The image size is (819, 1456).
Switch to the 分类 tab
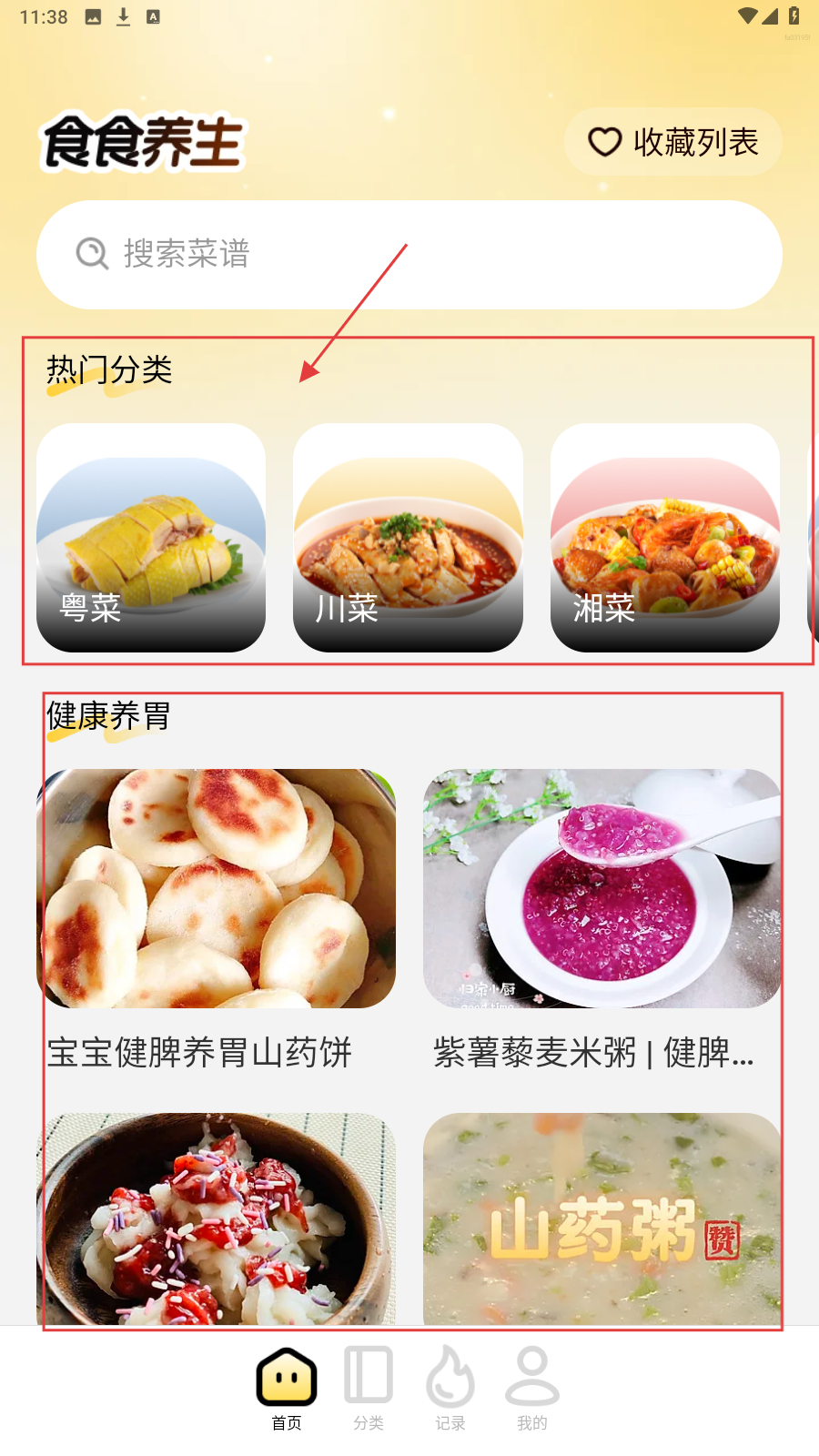369,1389
